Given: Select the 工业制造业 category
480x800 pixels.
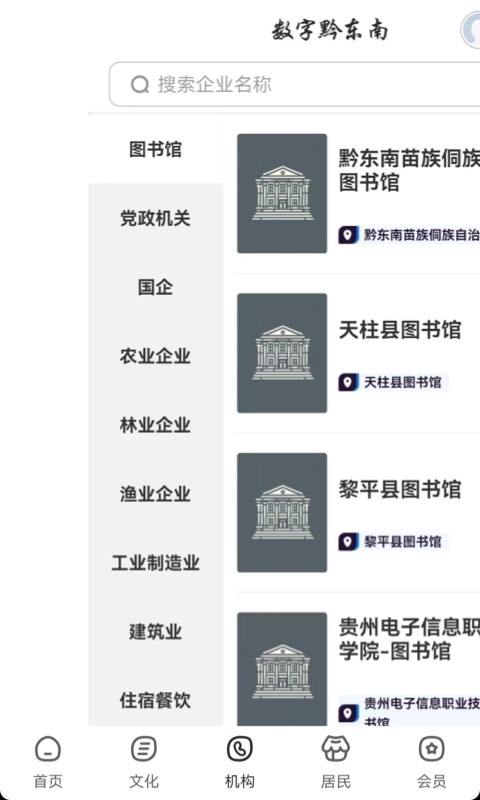Looking at the screenshot, I should (x=156, y=563).
